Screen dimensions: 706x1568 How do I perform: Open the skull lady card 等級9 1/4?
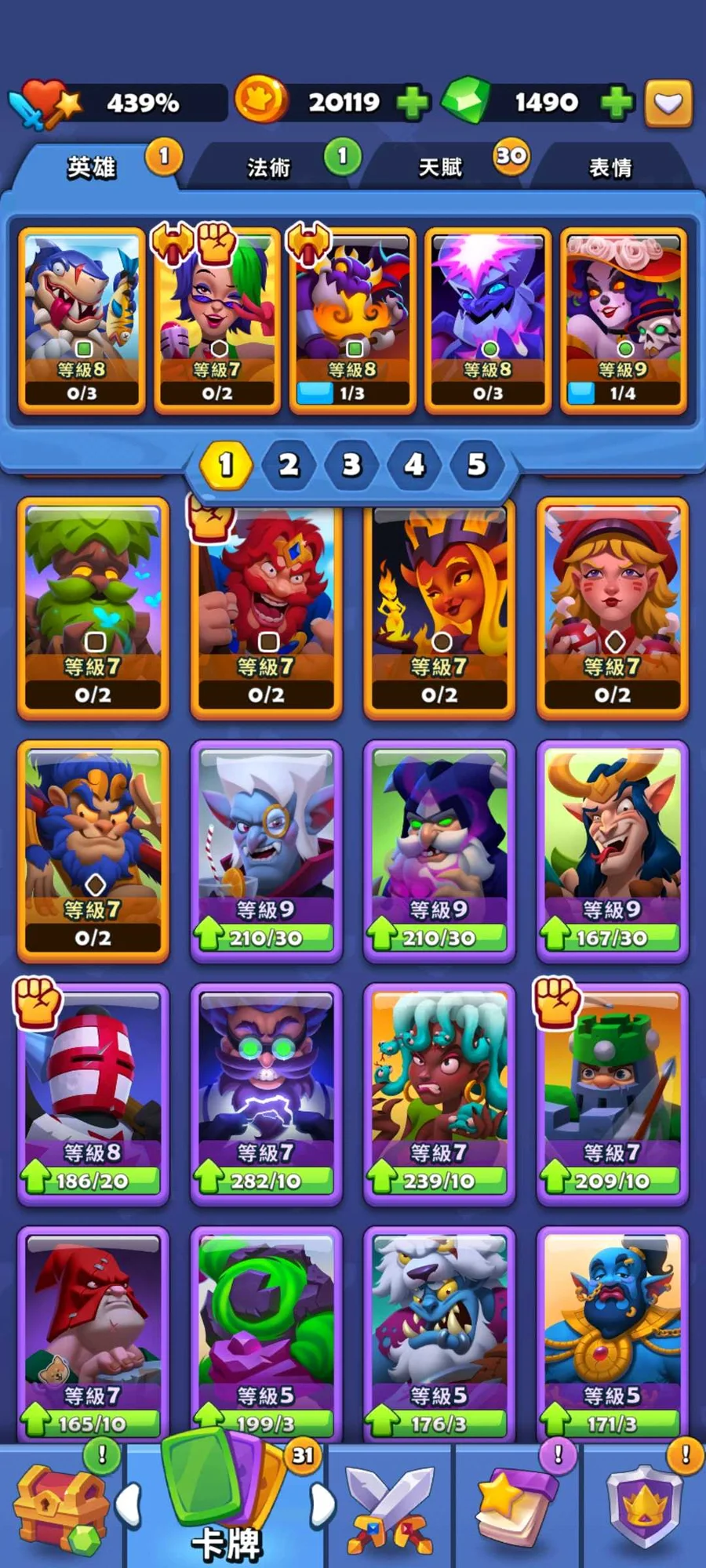[623, 321]
